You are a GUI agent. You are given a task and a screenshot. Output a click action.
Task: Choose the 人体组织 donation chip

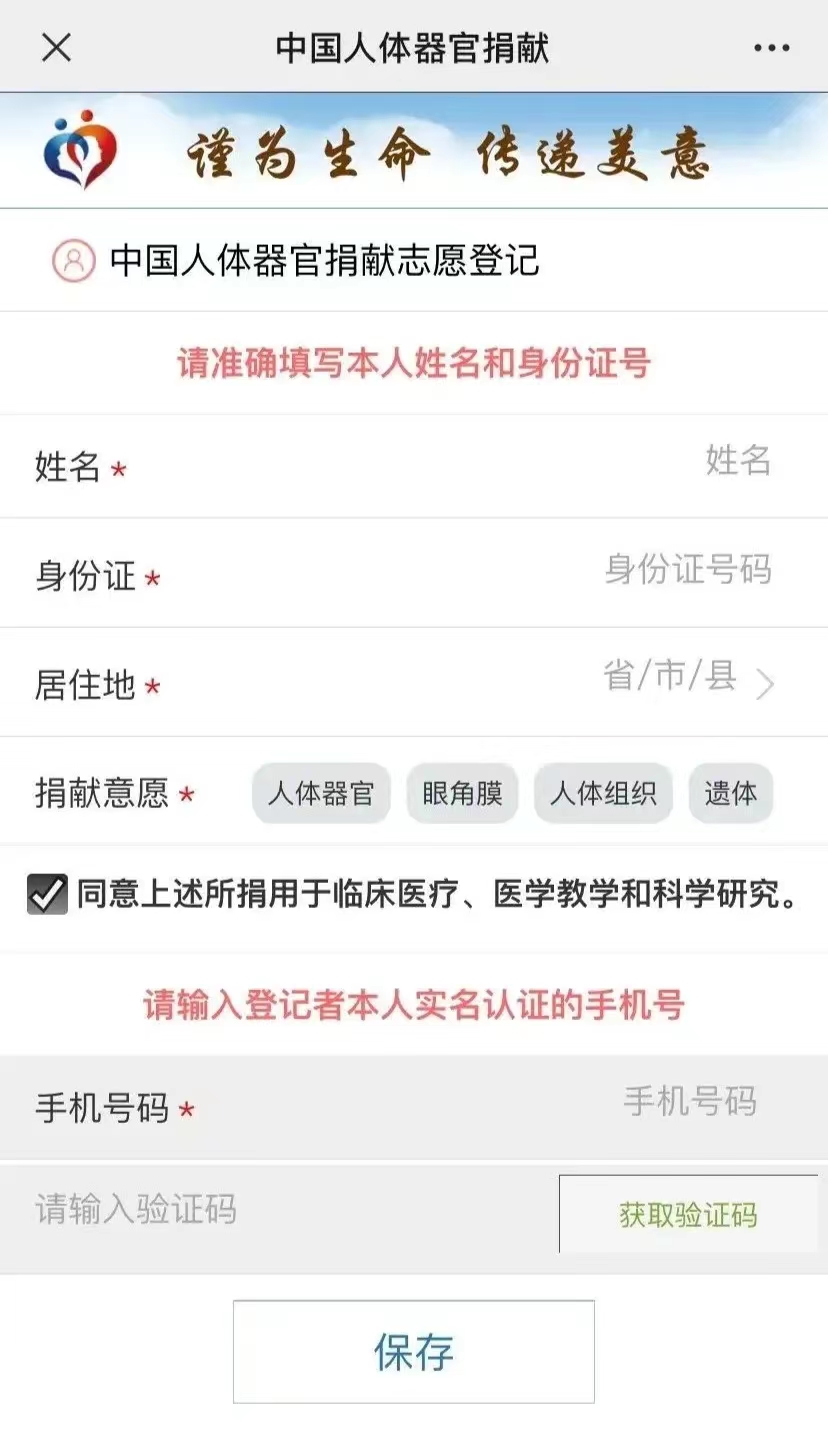603,794
